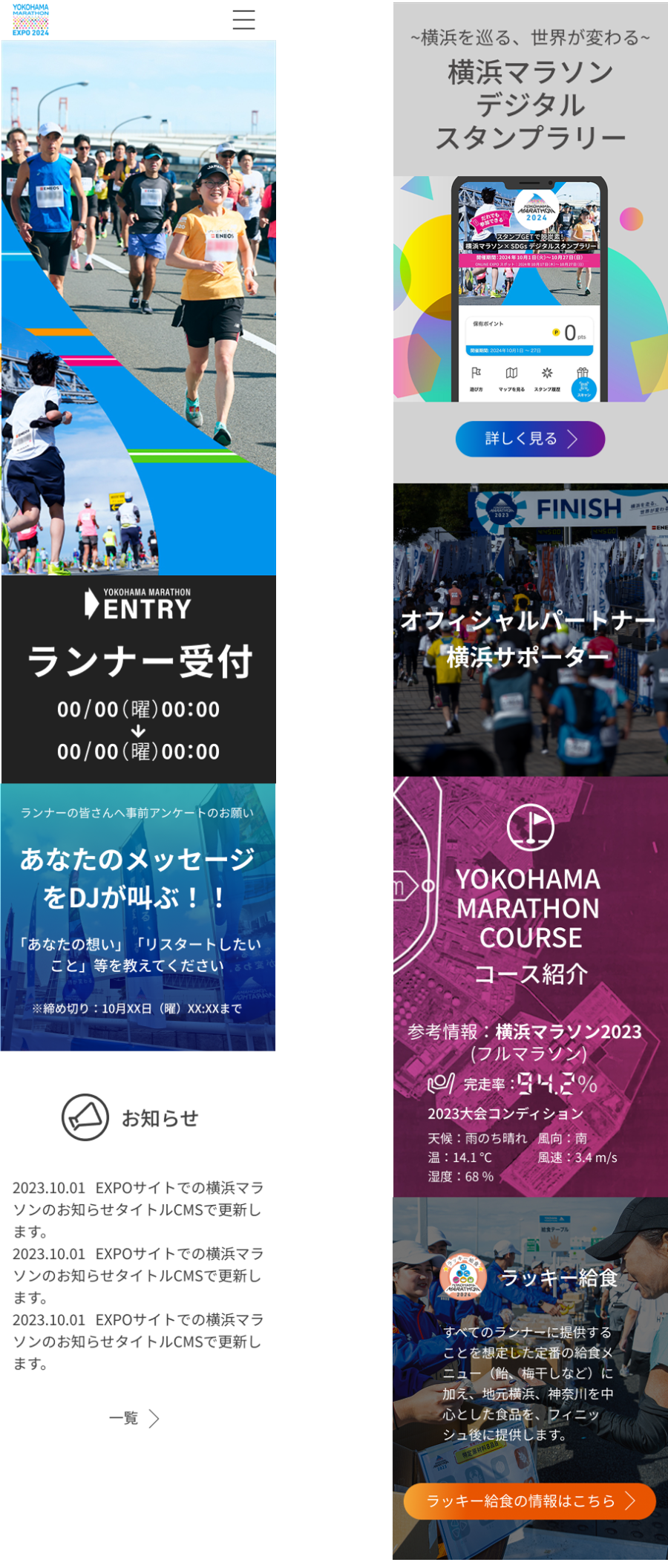Open the hamburger menu

243,19
